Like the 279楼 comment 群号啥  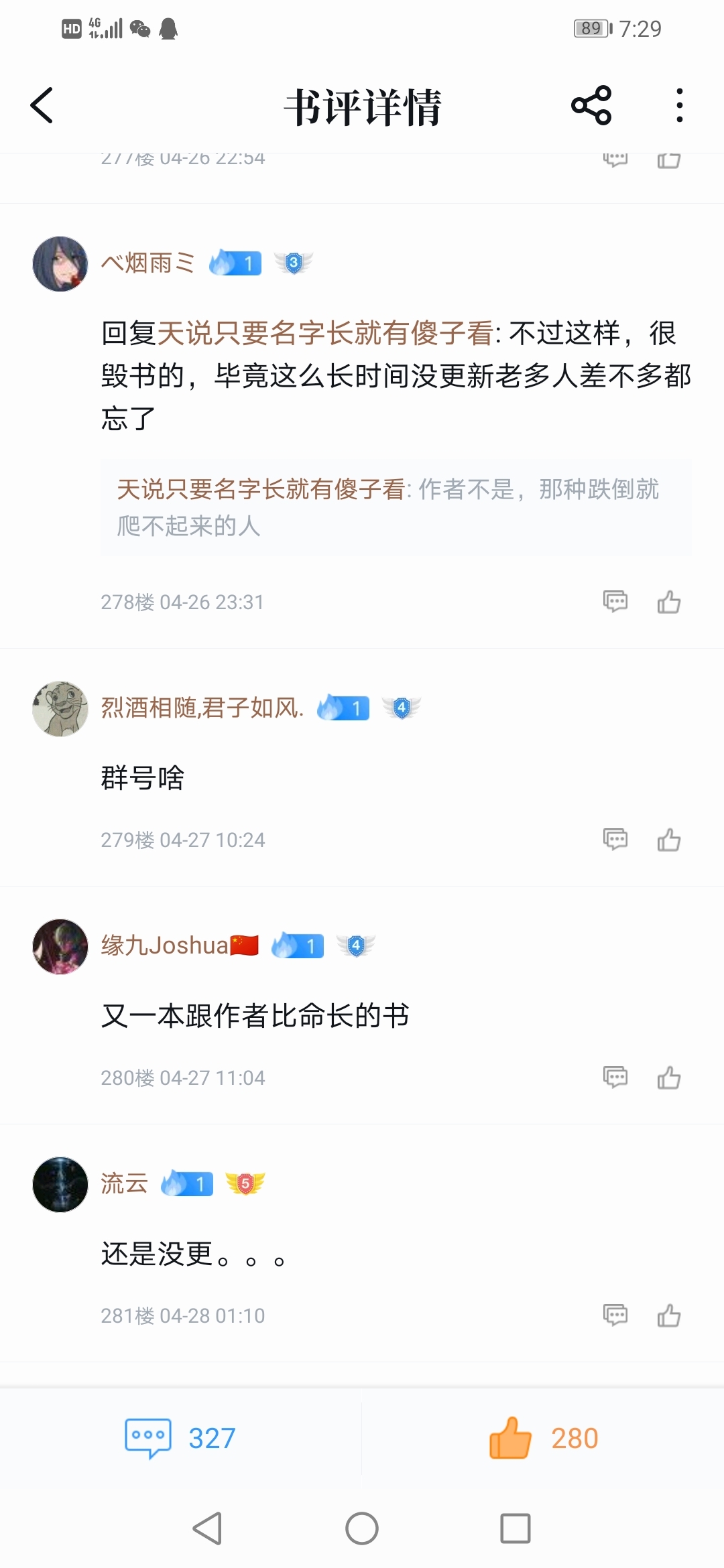(668, 840)
